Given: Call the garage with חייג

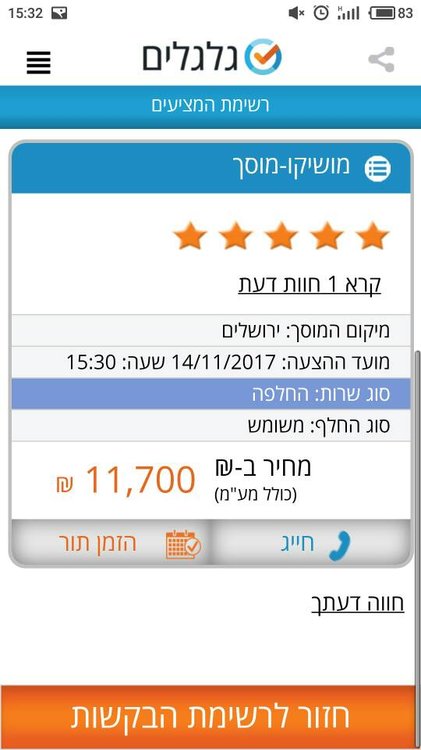Looking at the screenshot, I should pos(311,544).
